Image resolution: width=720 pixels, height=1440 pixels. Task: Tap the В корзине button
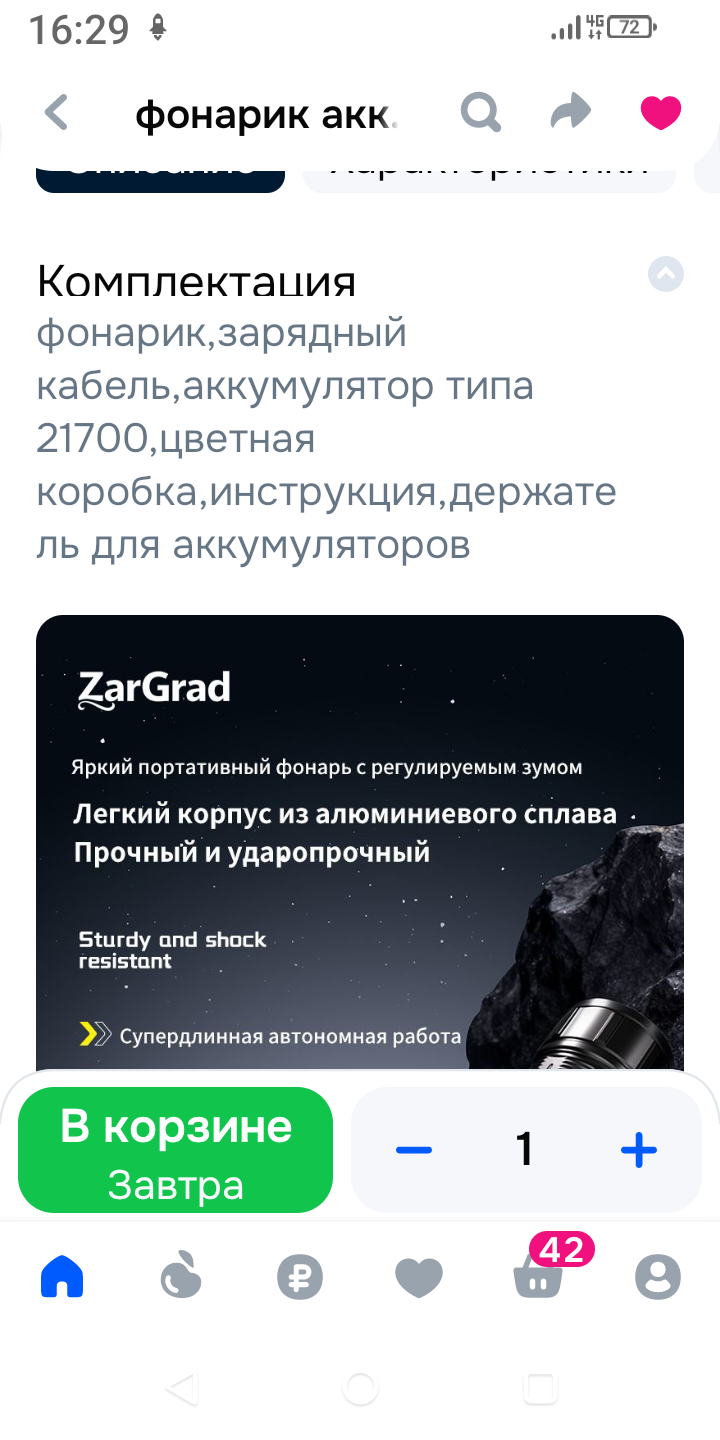pos(175,1150)
